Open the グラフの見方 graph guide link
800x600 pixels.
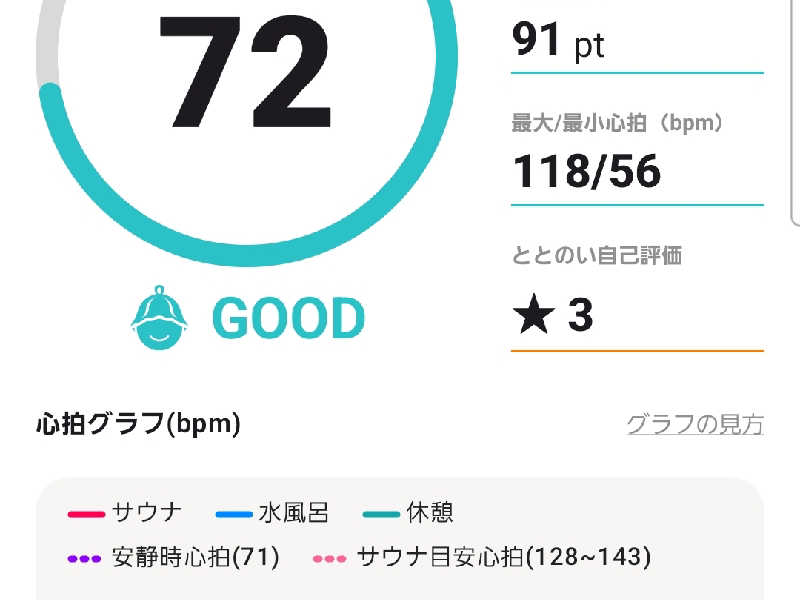point(695,425)
